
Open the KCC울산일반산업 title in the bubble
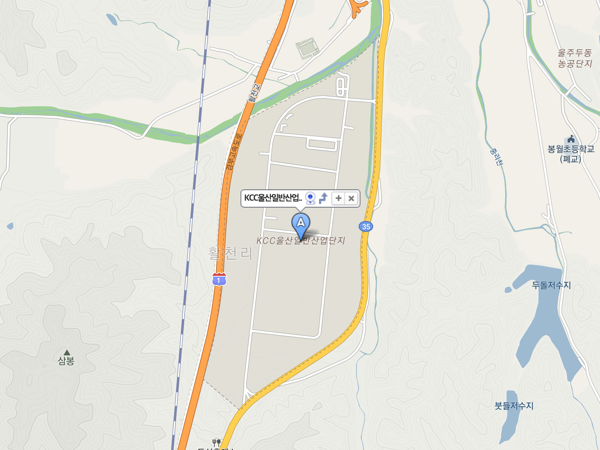273,198
